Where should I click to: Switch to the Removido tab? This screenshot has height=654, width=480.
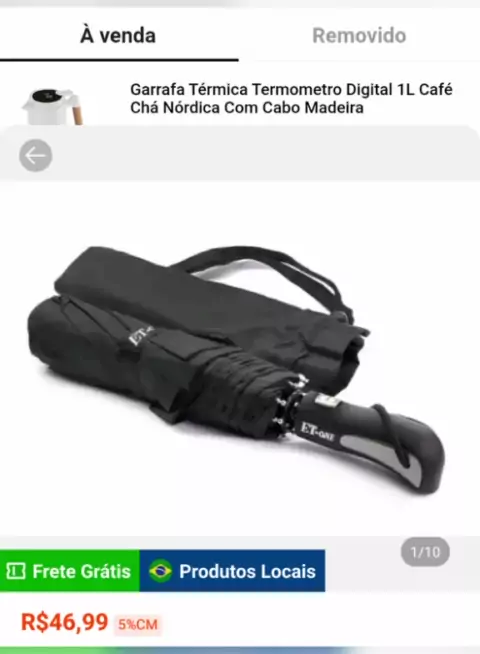tap(359, 35)
